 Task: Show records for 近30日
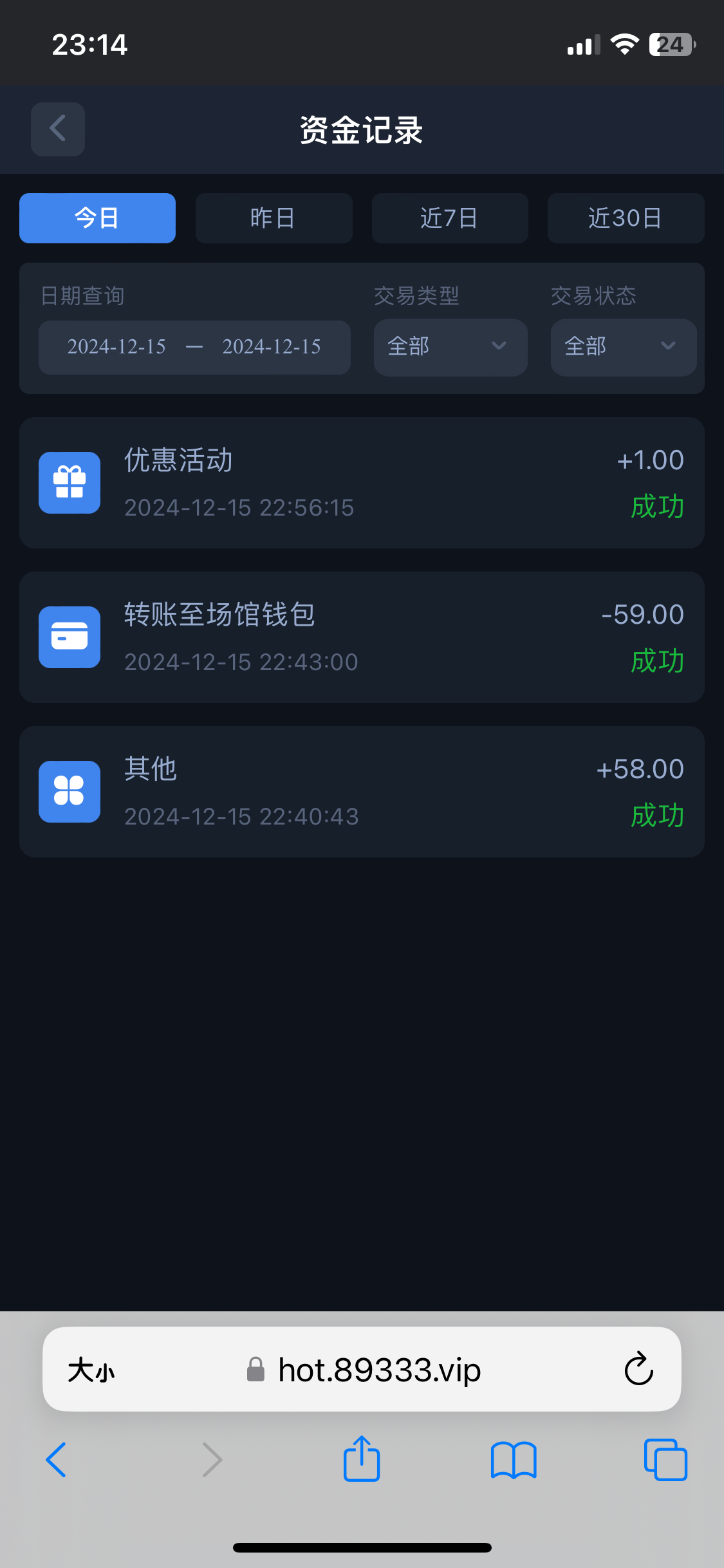[626, 218]
